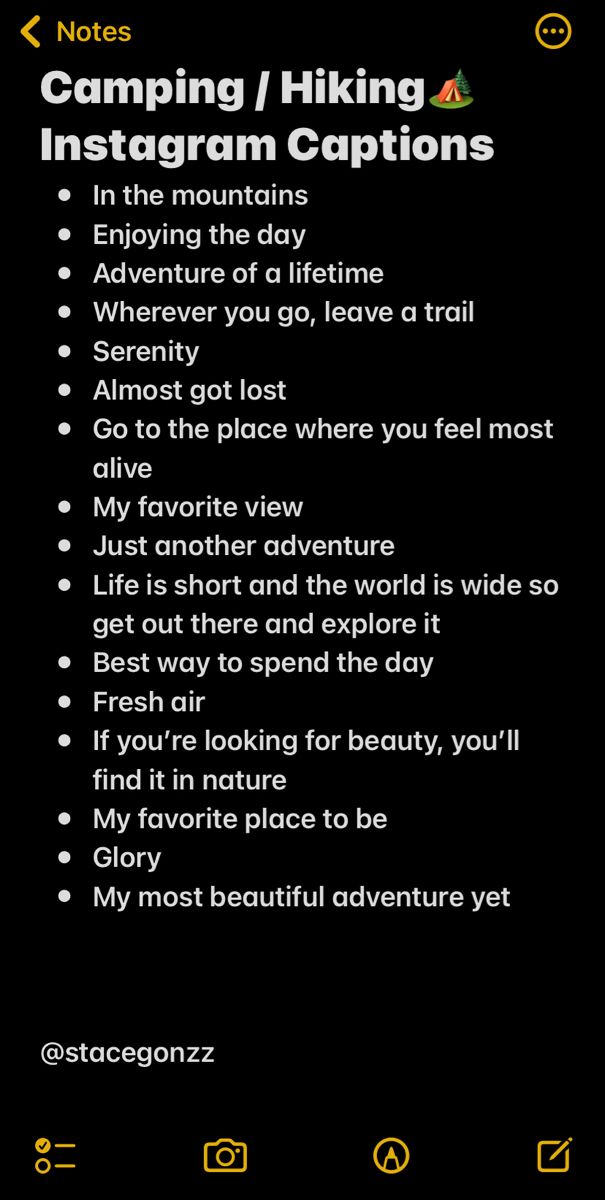Open the more options ellipsis menu
The image size is (605, 1200).
[554, 32]
